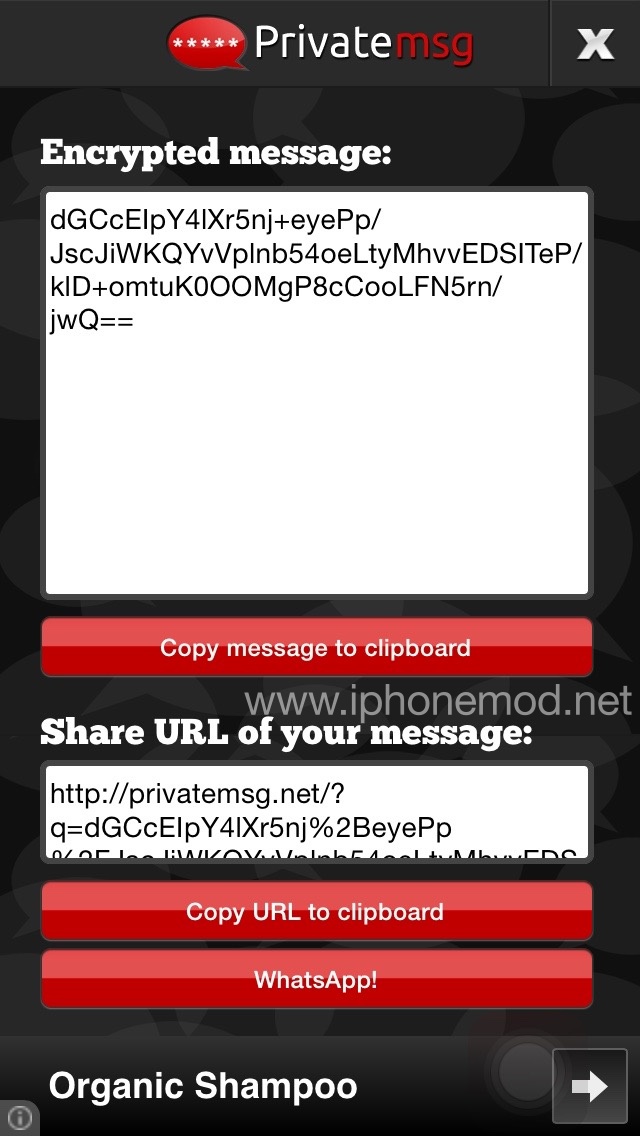Viewport: 640px width, 1136px height.
Task: Copy message to clipboard
Action: pos(317,647)
